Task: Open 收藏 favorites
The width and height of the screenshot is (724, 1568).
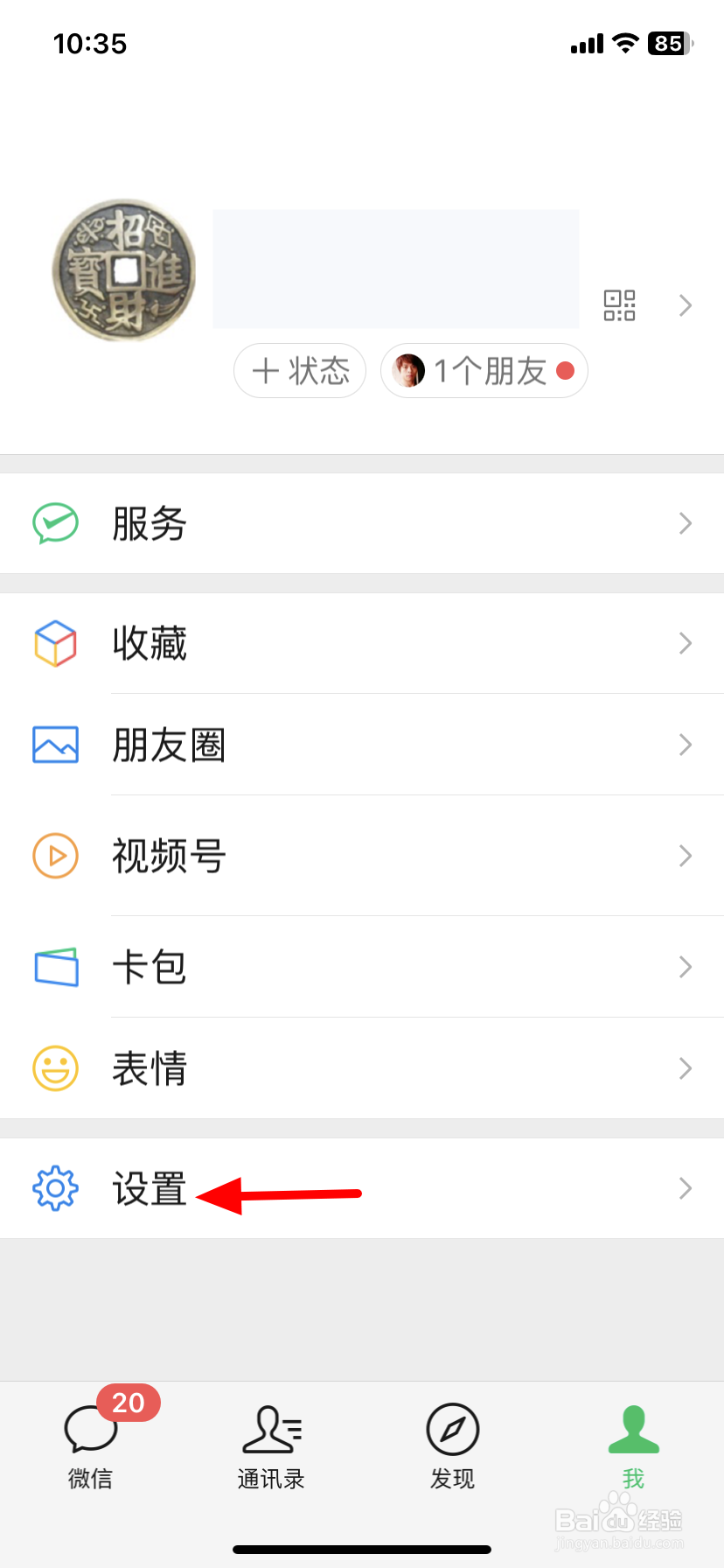Action: [362, 643]
